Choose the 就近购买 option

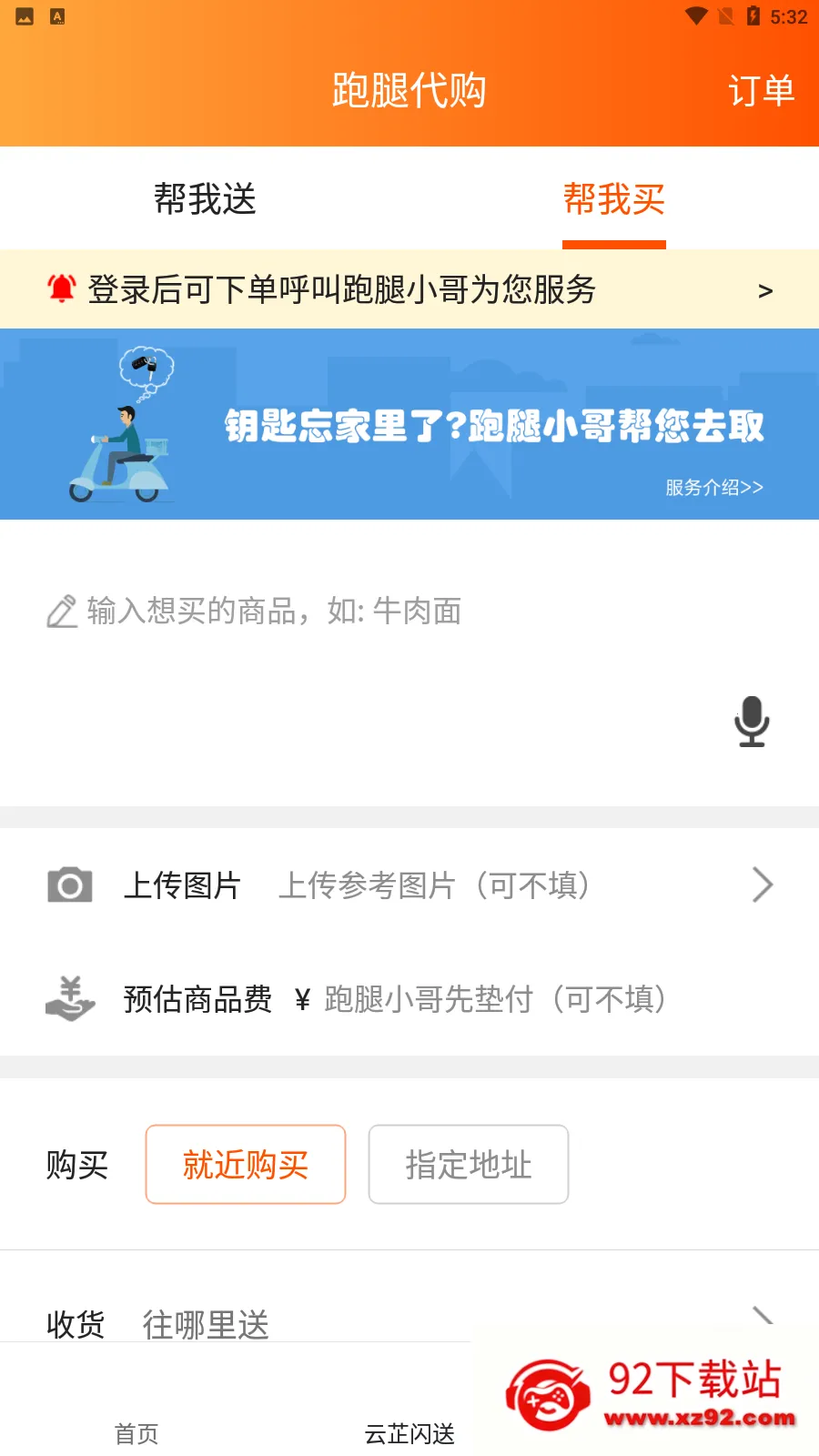click(246, 1165)
